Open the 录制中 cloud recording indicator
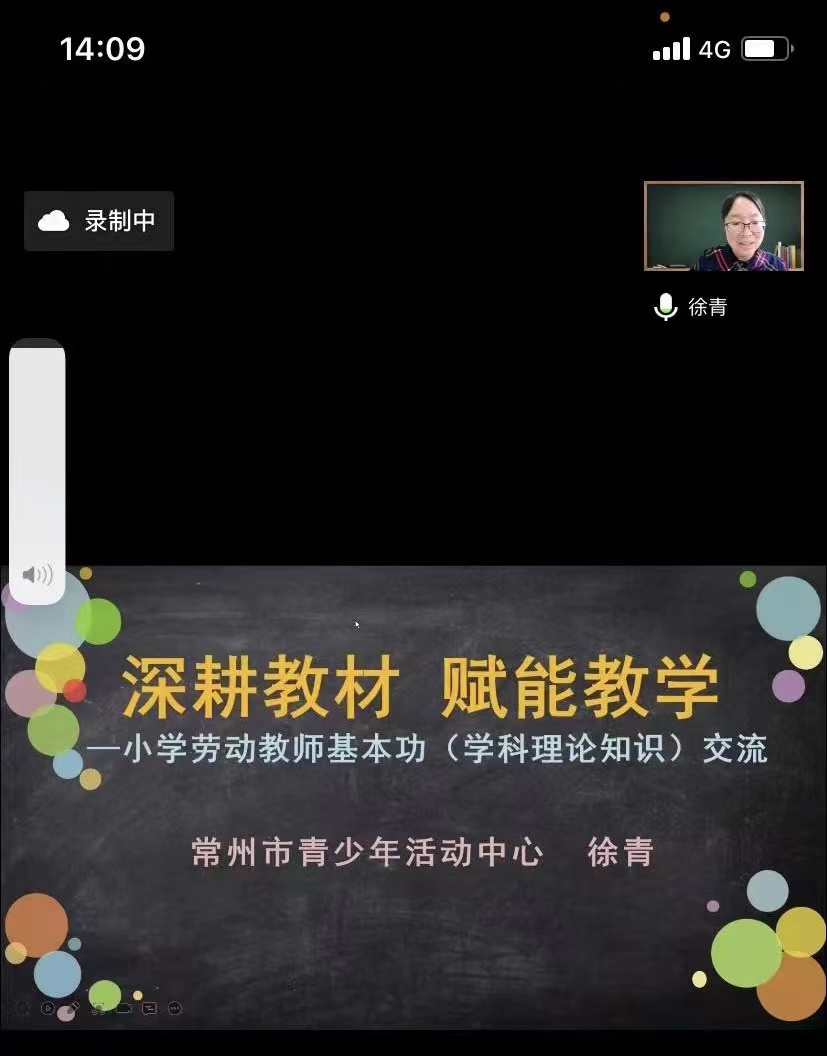The width and height of the screenshot is (827, 1056). 99,221
